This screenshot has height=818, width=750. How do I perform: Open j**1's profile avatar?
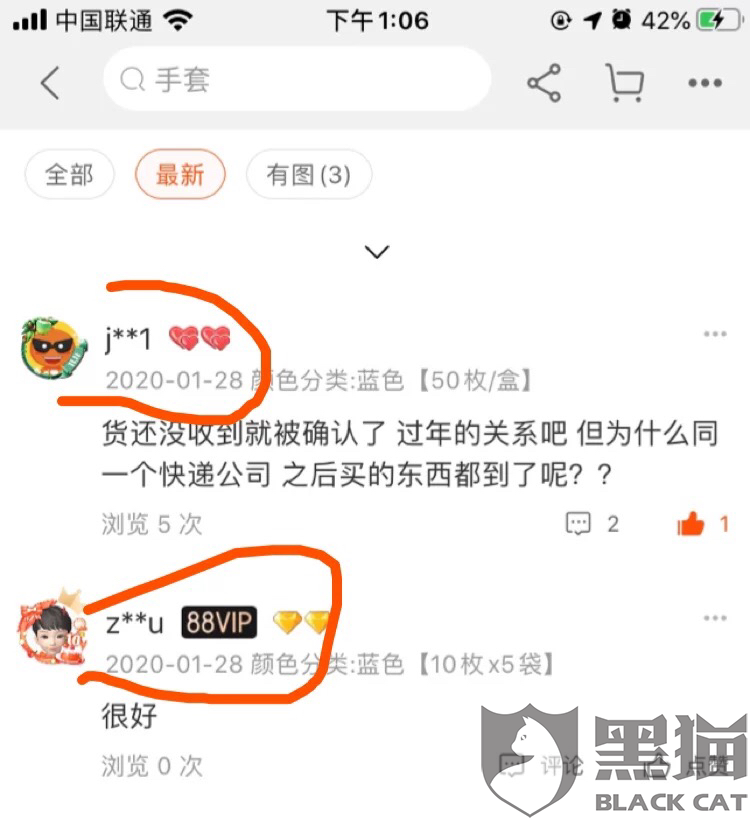[x=49, y=347]
